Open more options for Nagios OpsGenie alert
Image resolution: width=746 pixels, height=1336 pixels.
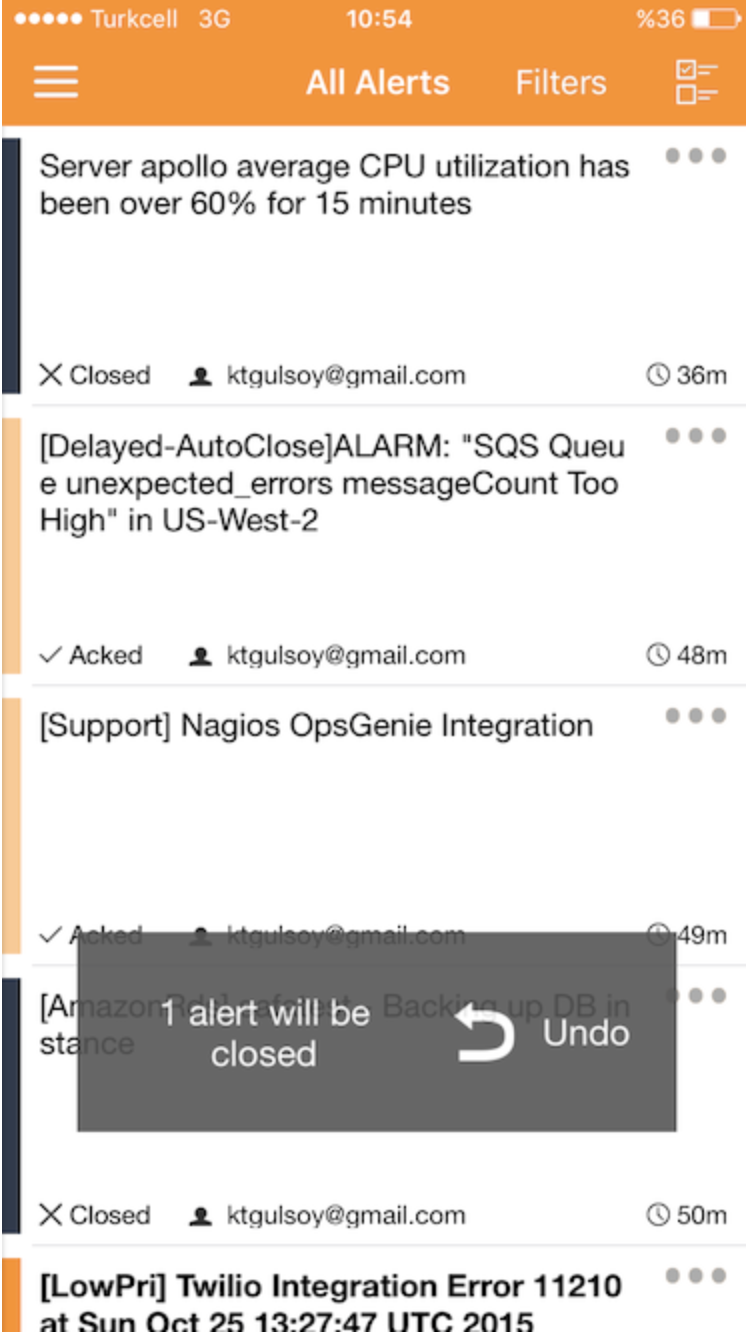click(x=696, y=716)
